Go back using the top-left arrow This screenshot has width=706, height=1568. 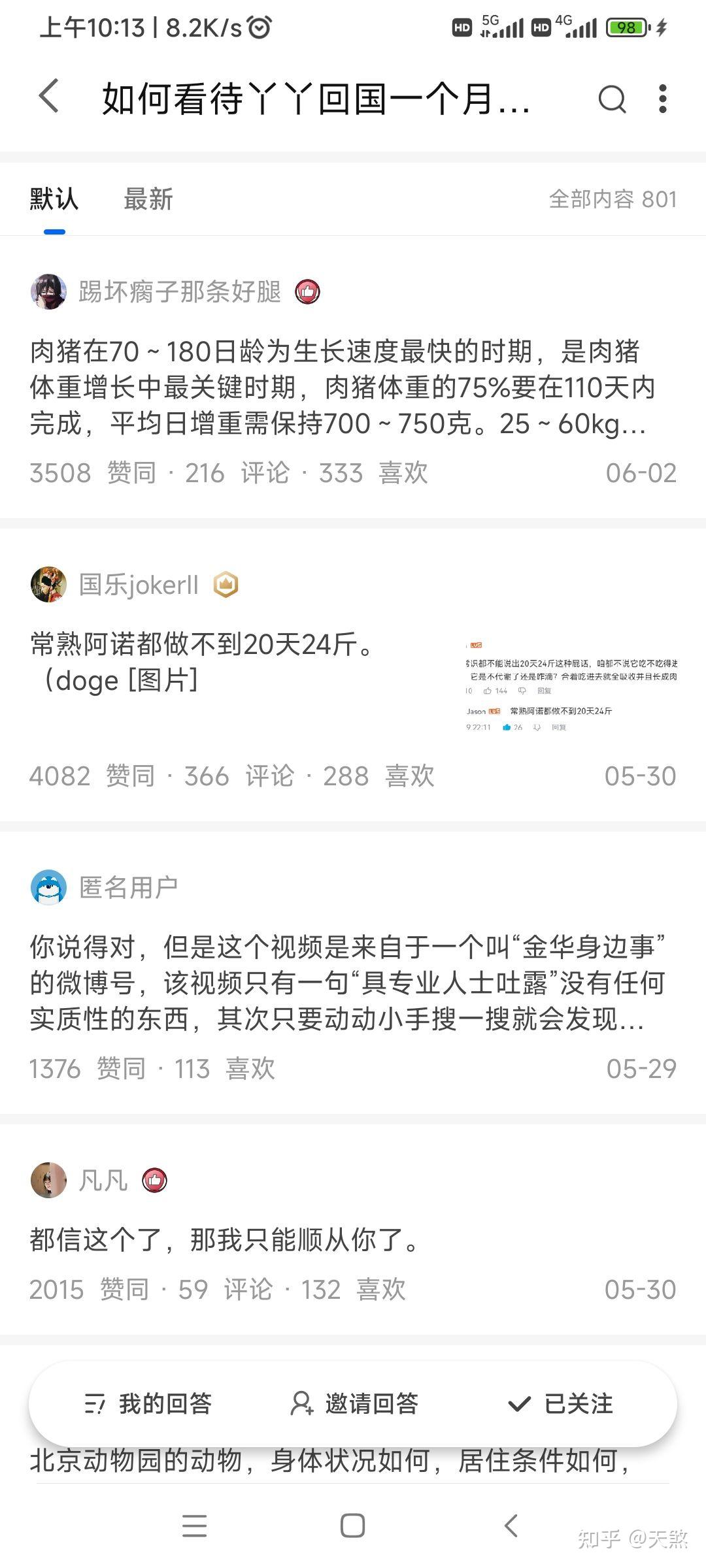point(49,97)
